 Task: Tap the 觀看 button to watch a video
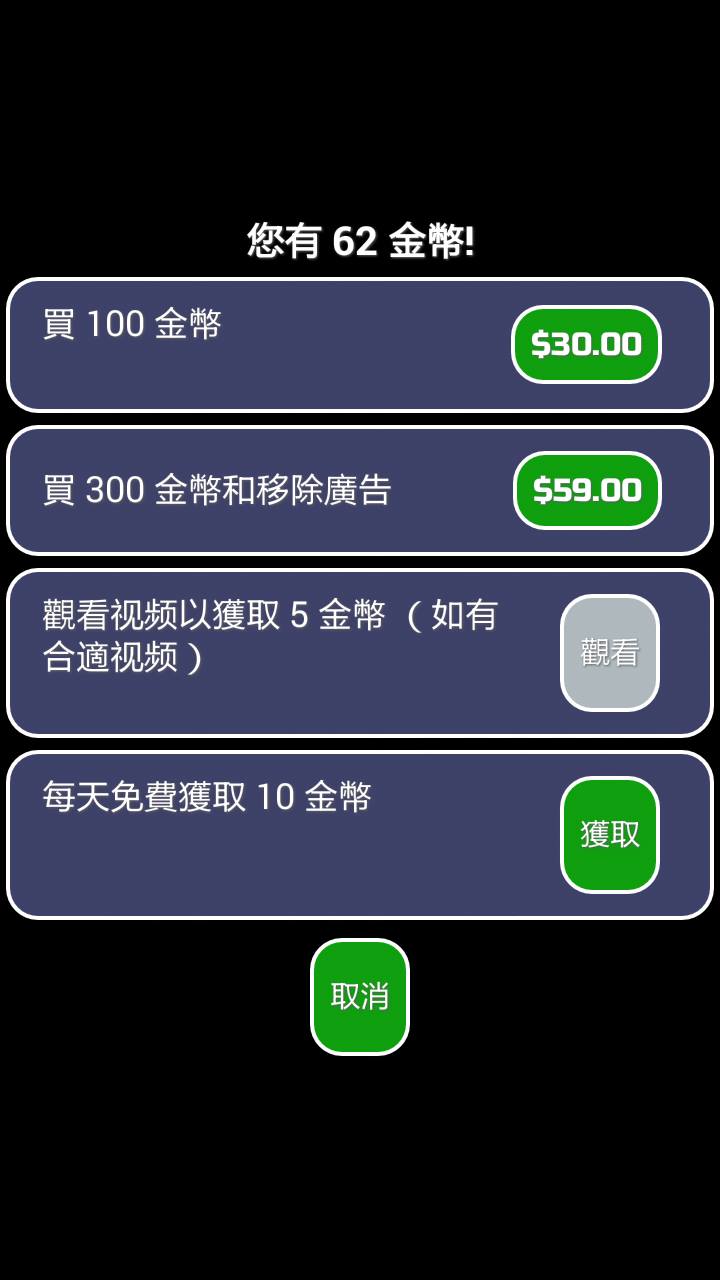609,653
